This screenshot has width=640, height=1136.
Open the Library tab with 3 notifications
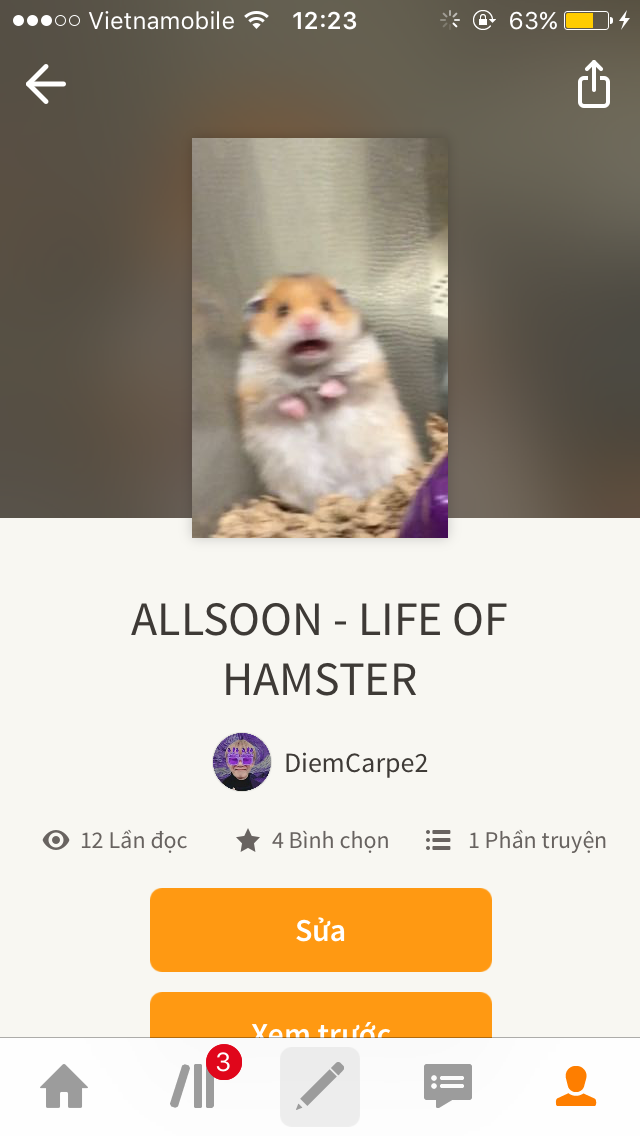[193, 1087]
